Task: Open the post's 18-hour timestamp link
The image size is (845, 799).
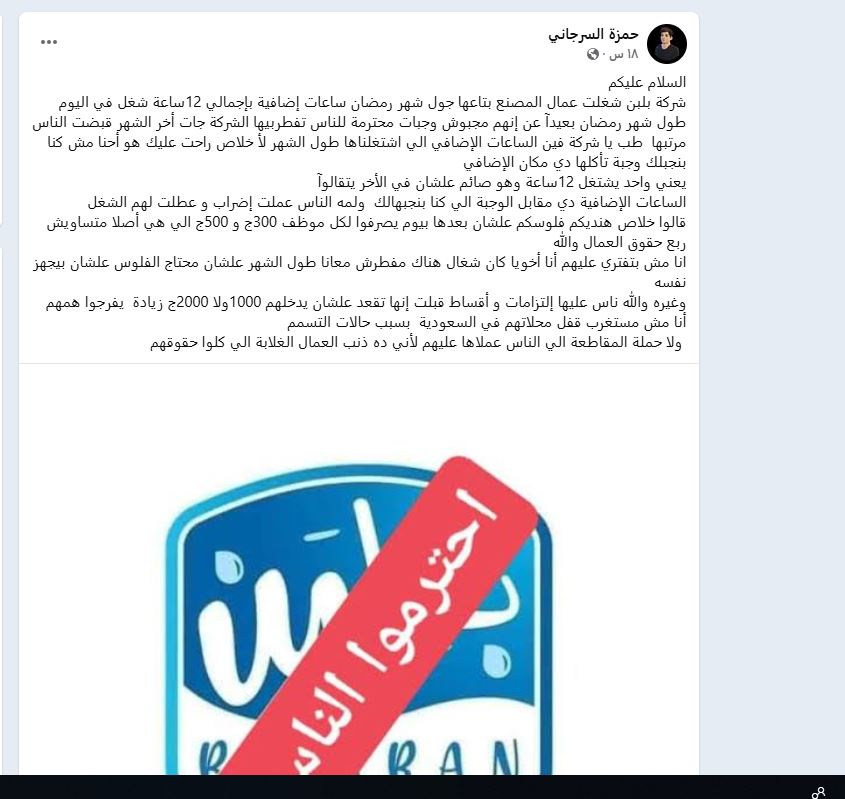Action: [x=623, y=54]
